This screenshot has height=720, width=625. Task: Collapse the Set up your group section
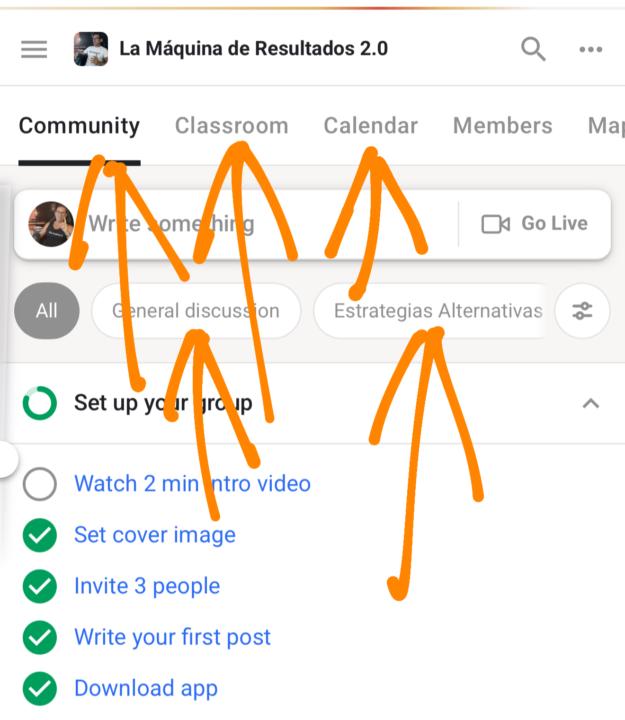pos(590,404)
